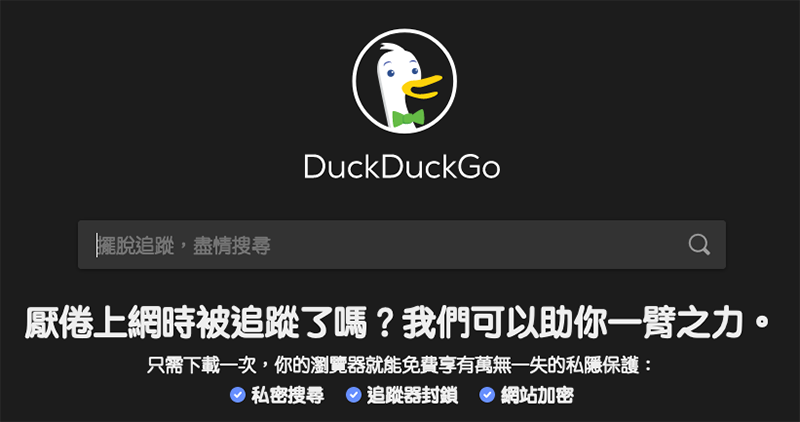Tap the magnifier search icon
The image size is (800, 422).
pyautogui.click(x=699, y=245)
